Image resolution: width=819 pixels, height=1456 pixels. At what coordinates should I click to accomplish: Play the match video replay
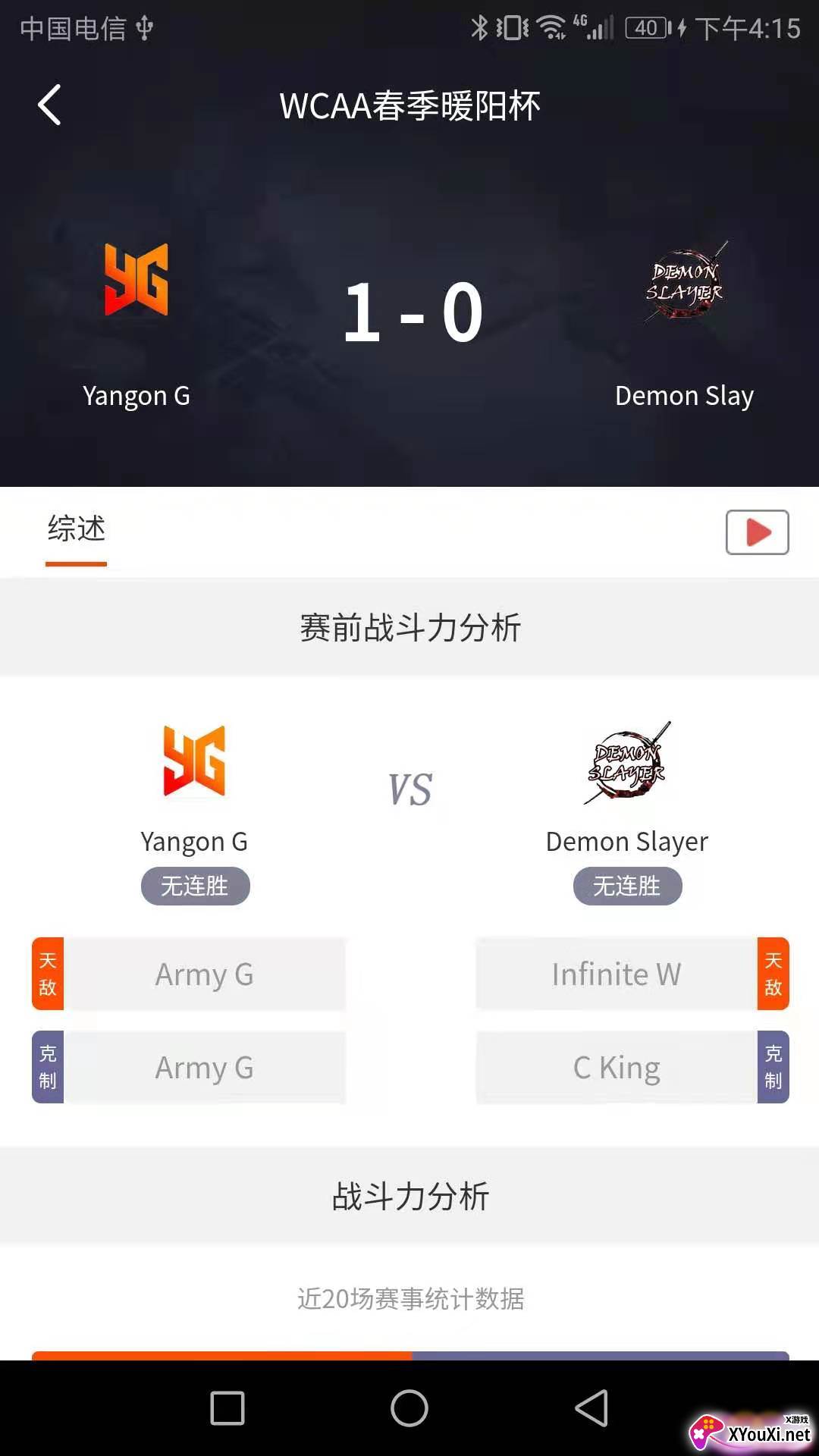[757, 532]
